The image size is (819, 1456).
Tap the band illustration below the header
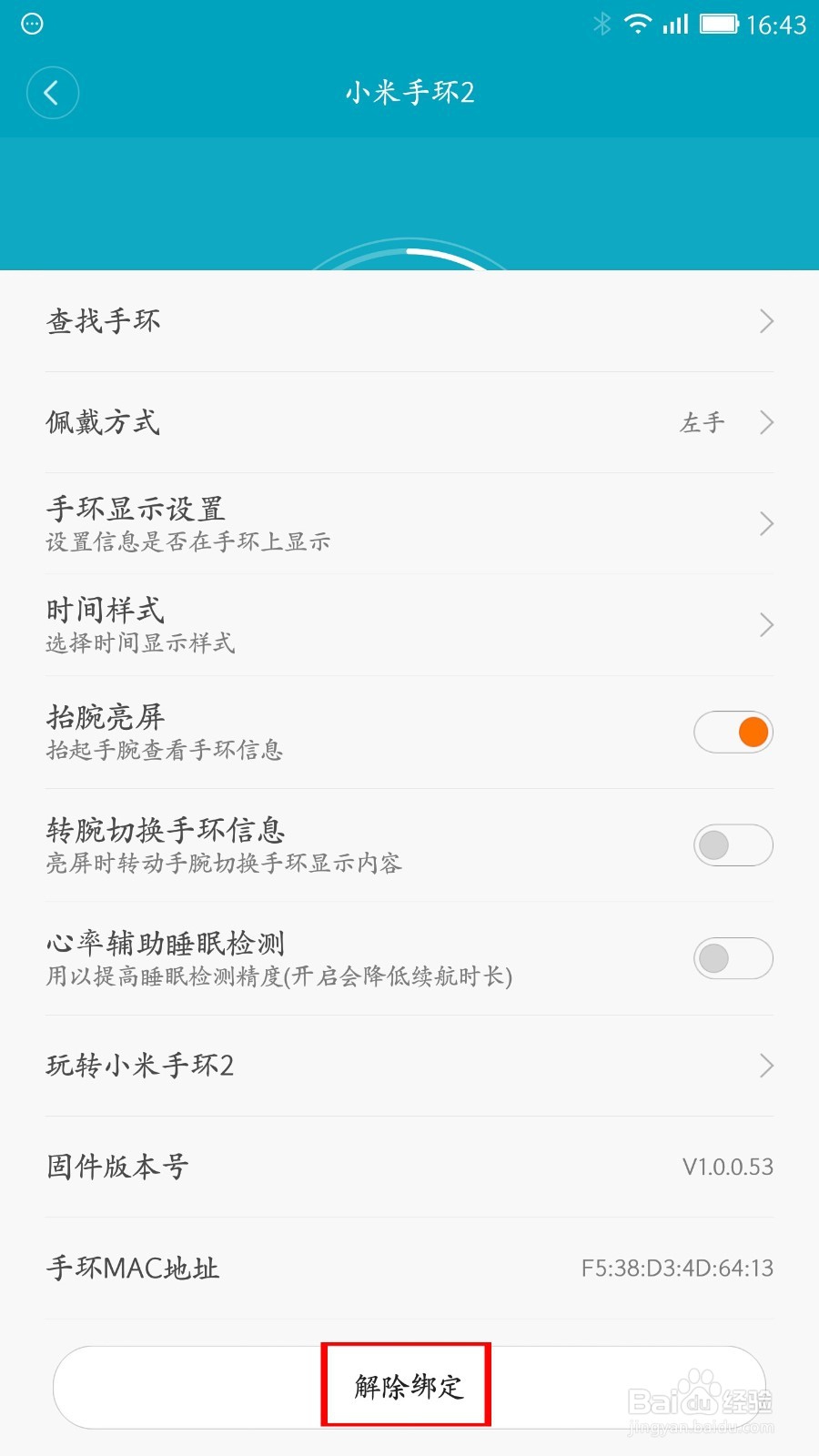409,258
